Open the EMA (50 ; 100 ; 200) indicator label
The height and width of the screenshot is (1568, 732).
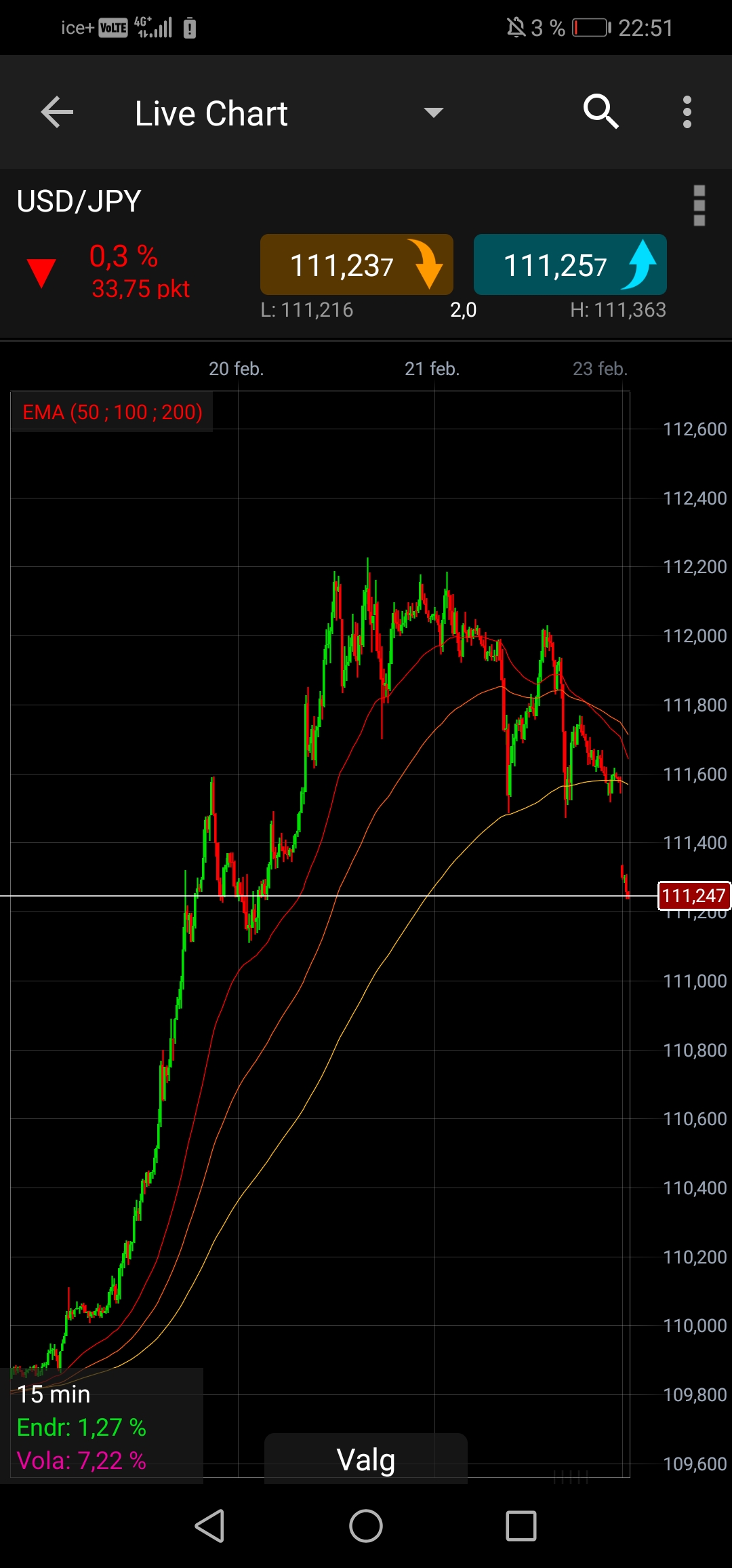[x=112, y=412]
